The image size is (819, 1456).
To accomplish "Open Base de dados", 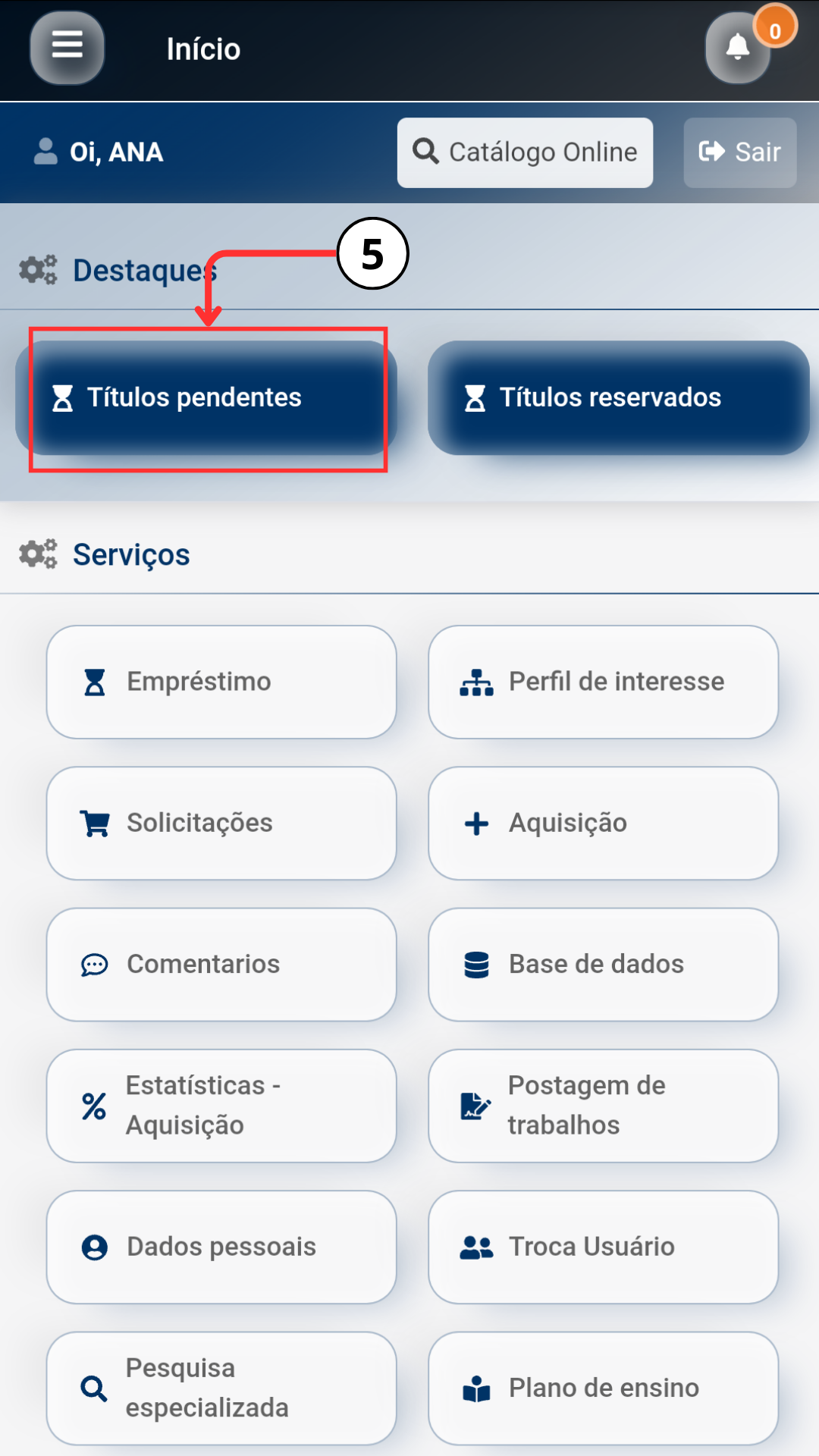I will tap(603, 964).
